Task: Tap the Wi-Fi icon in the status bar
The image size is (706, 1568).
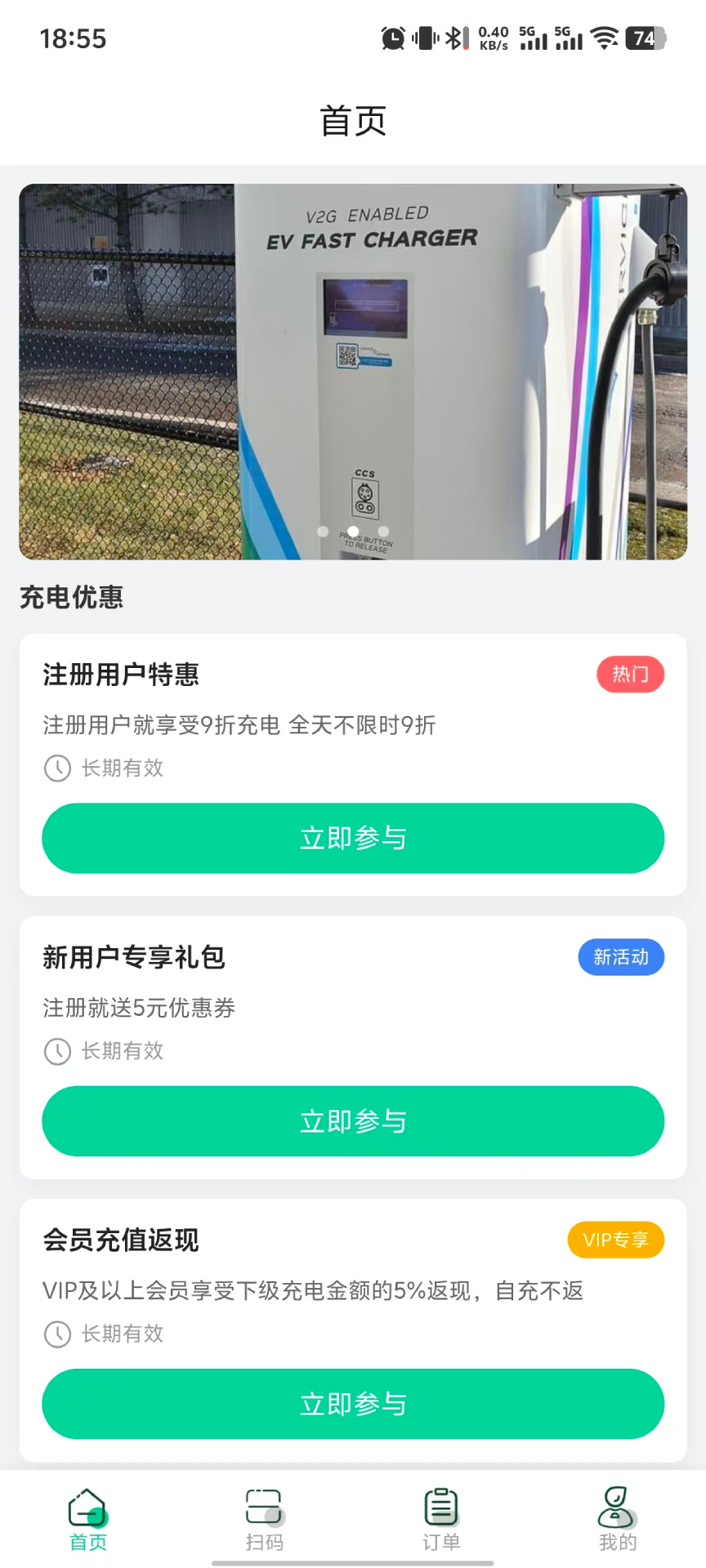Action: pos(604,36)
